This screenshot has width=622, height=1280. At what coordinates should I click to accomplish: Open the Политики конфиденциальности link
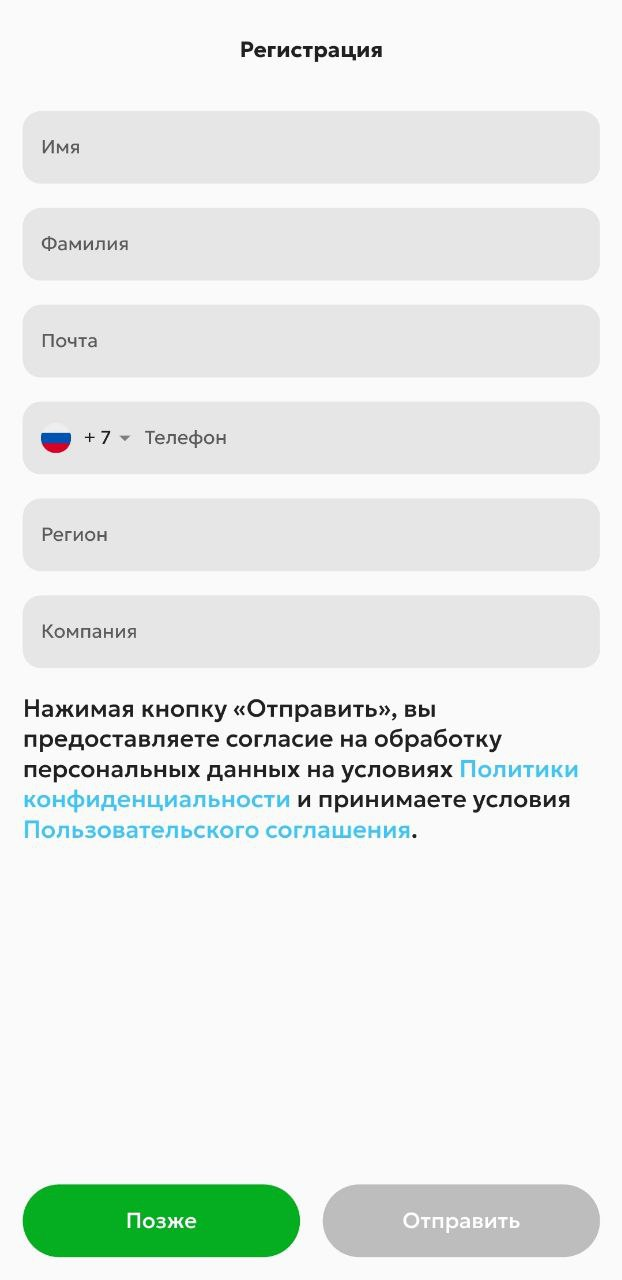pos(518,770)
